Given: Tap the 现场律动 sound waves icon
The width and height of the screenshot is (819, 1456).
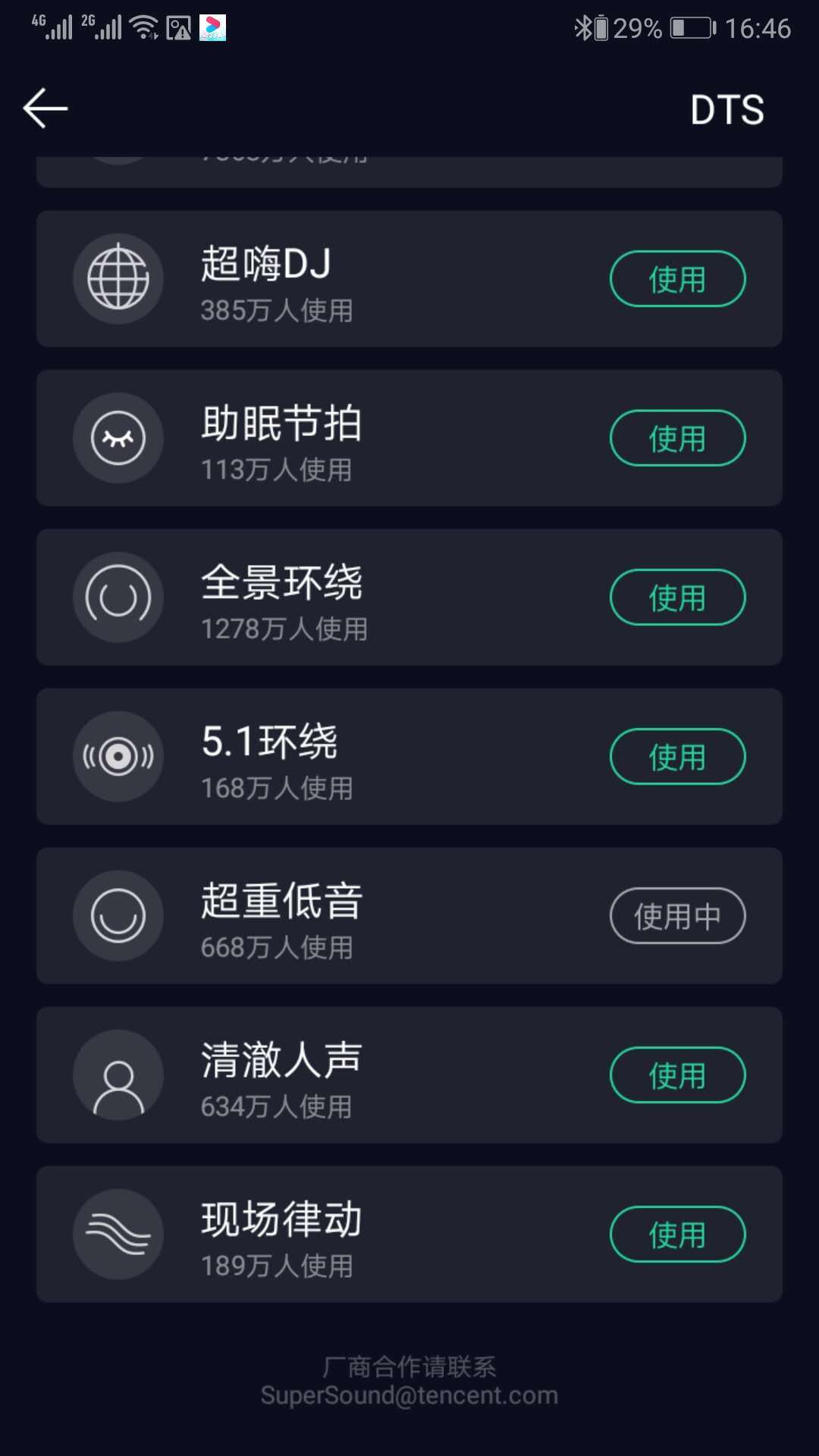Looking at the screenshot, I should click(x=118, y=1235).
